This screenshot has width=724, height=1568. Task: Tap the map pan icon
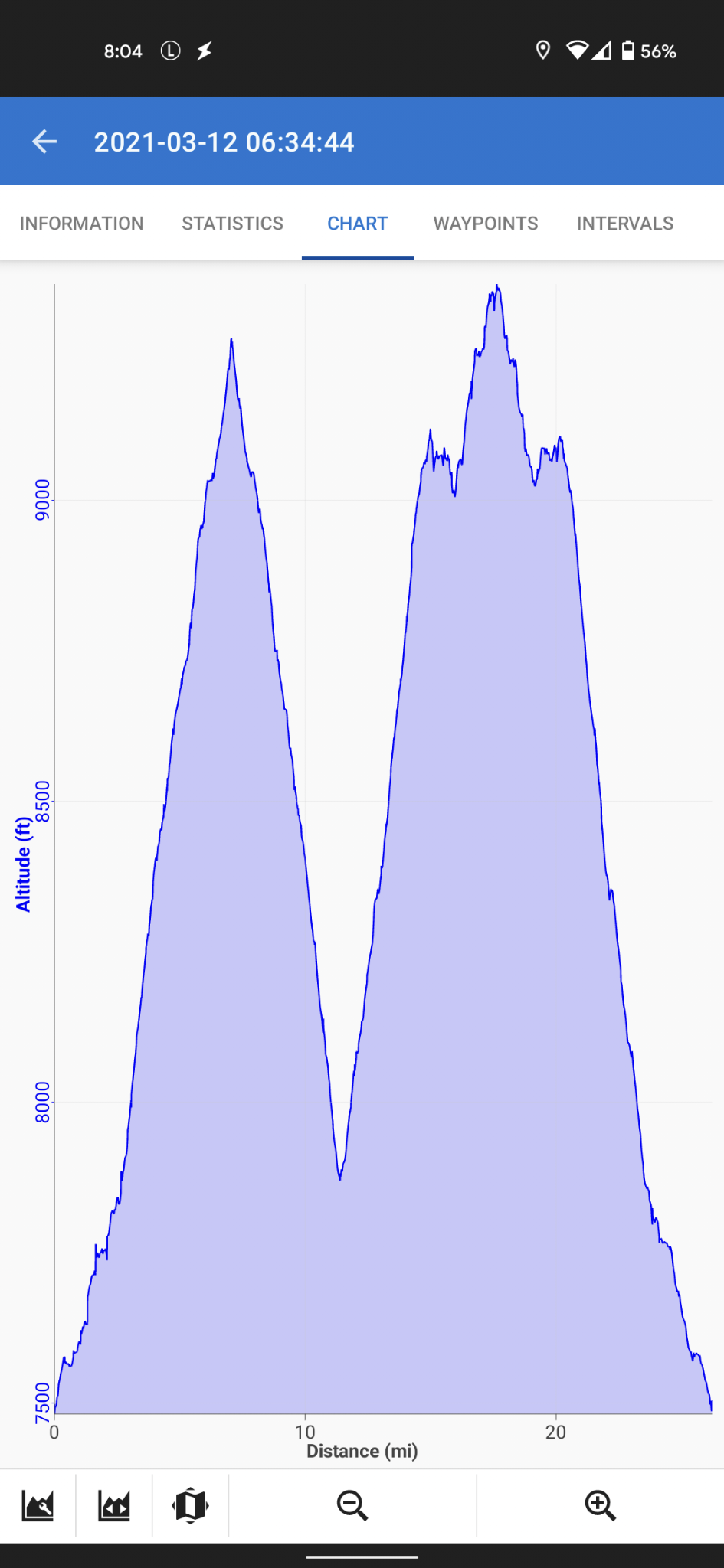pyautogui.click(x=190, y=1505)
